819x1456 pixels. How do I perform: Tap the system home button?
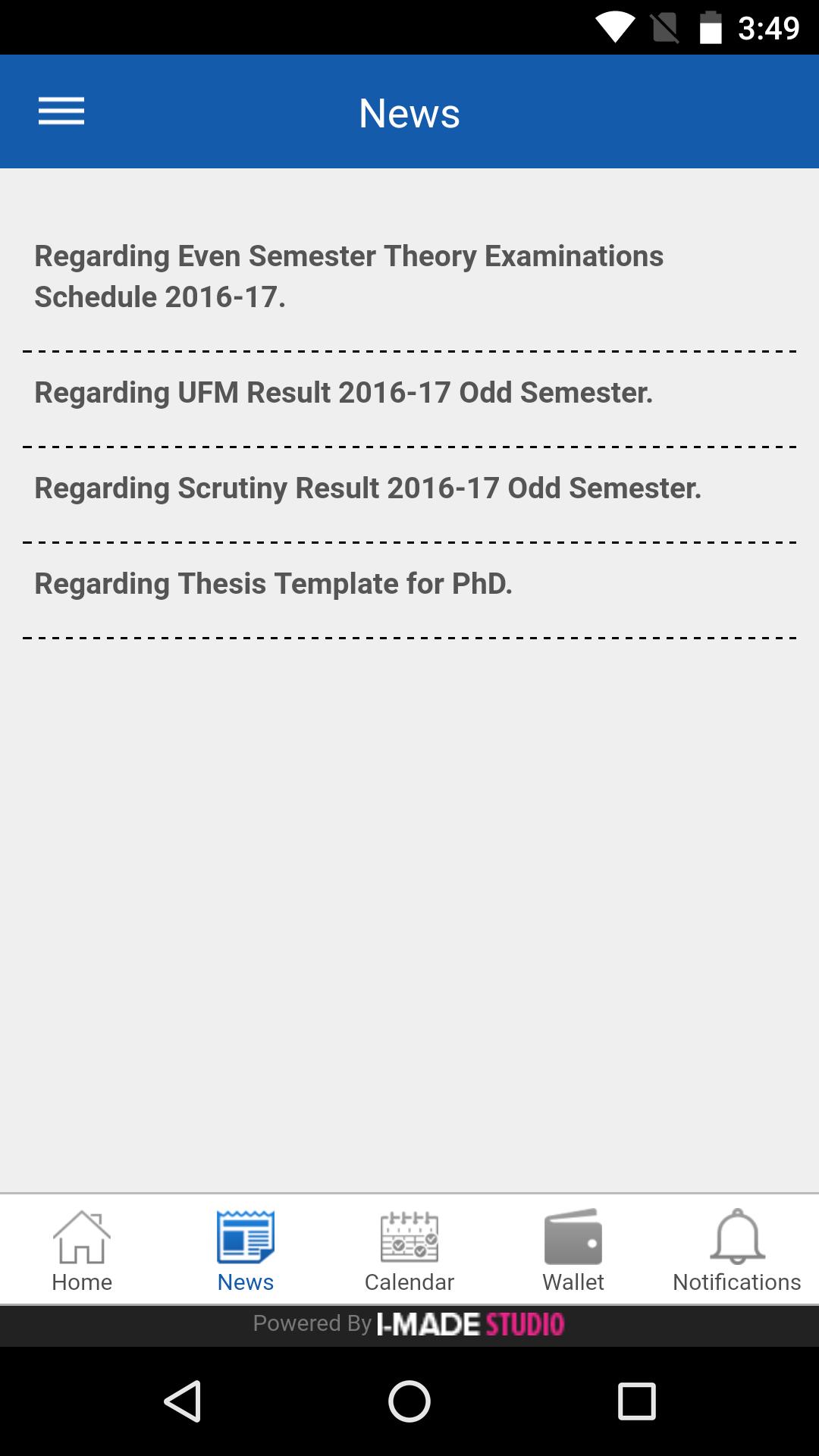(x=409, y=1401)
